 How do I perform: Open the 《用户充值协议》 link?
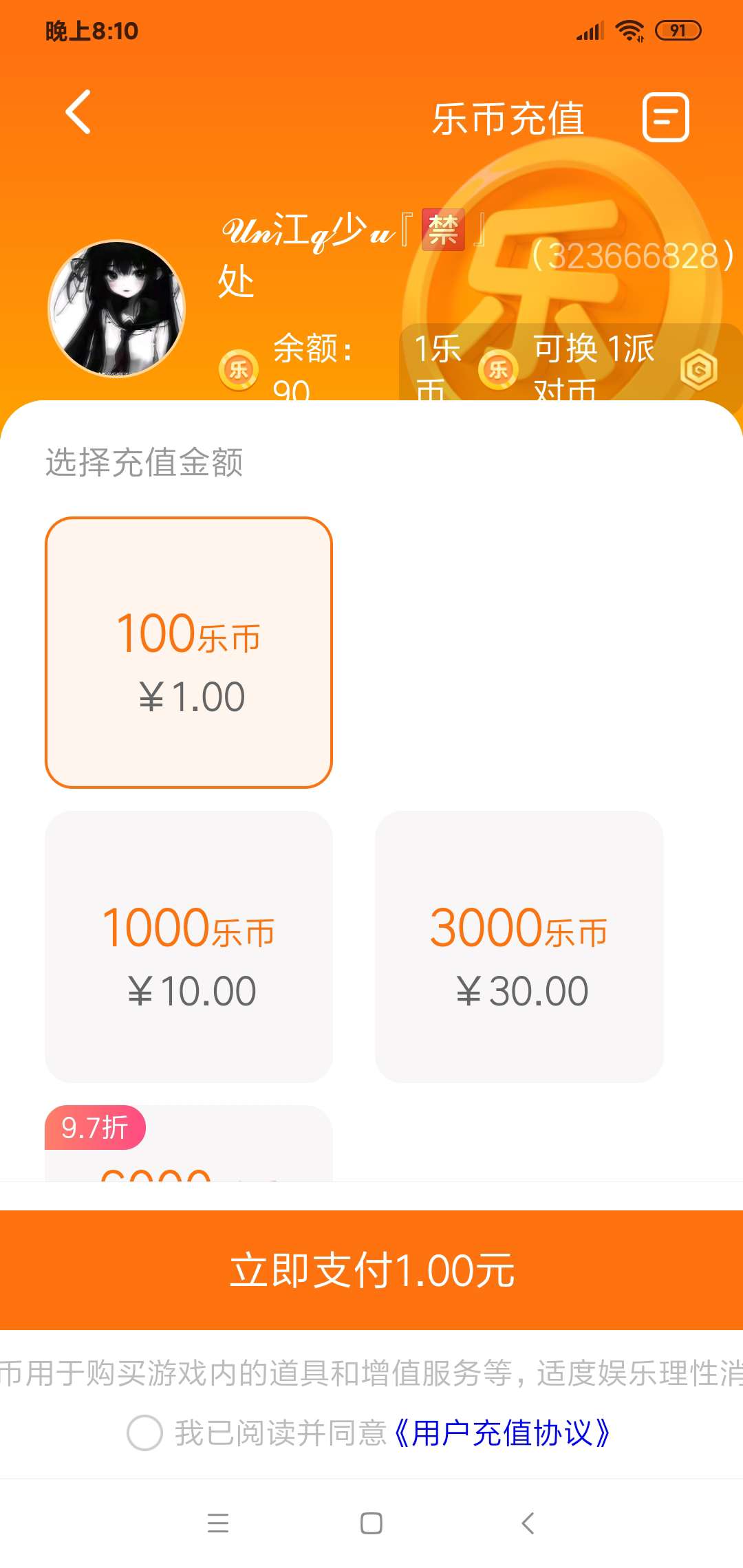point(500,1433)
